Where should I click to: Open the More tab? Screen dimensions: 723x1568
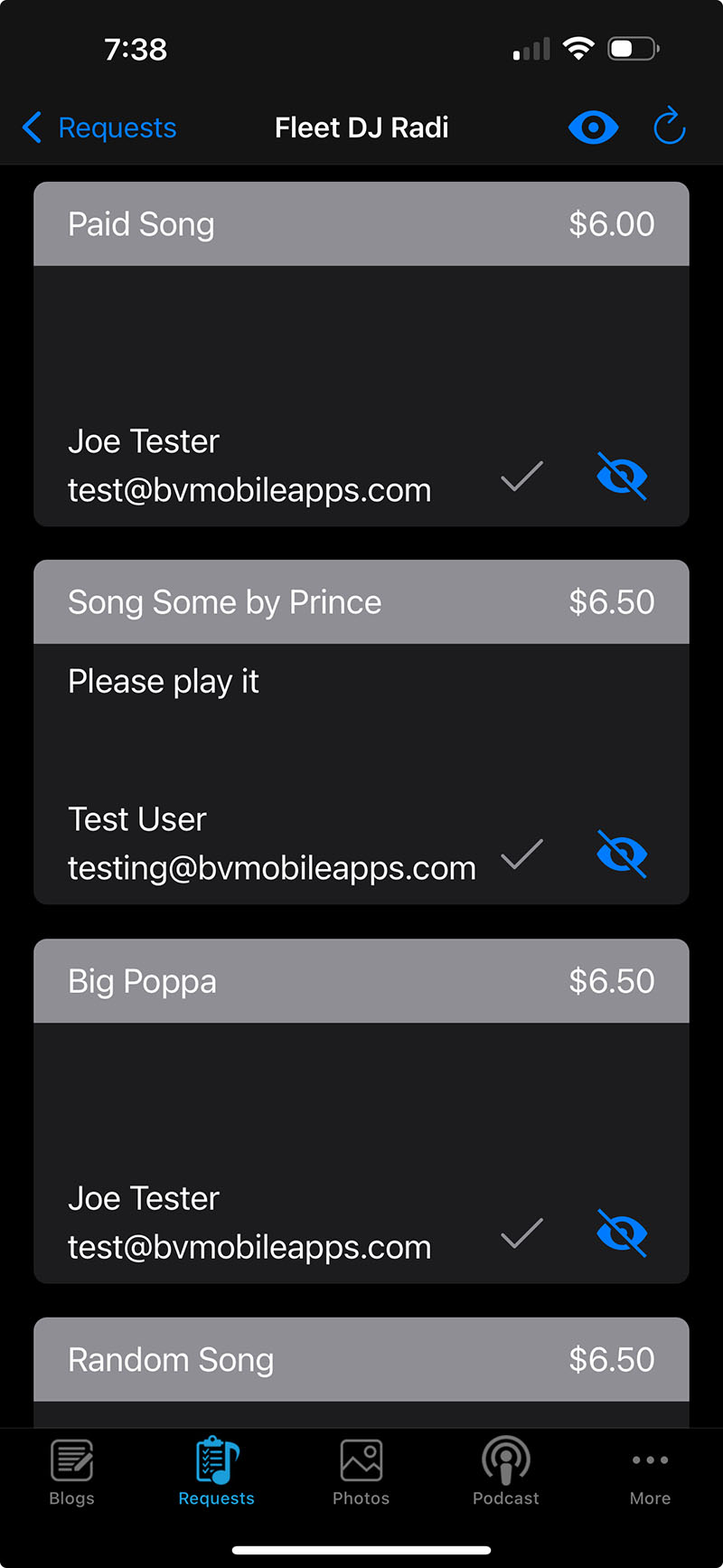point(650,1472)
